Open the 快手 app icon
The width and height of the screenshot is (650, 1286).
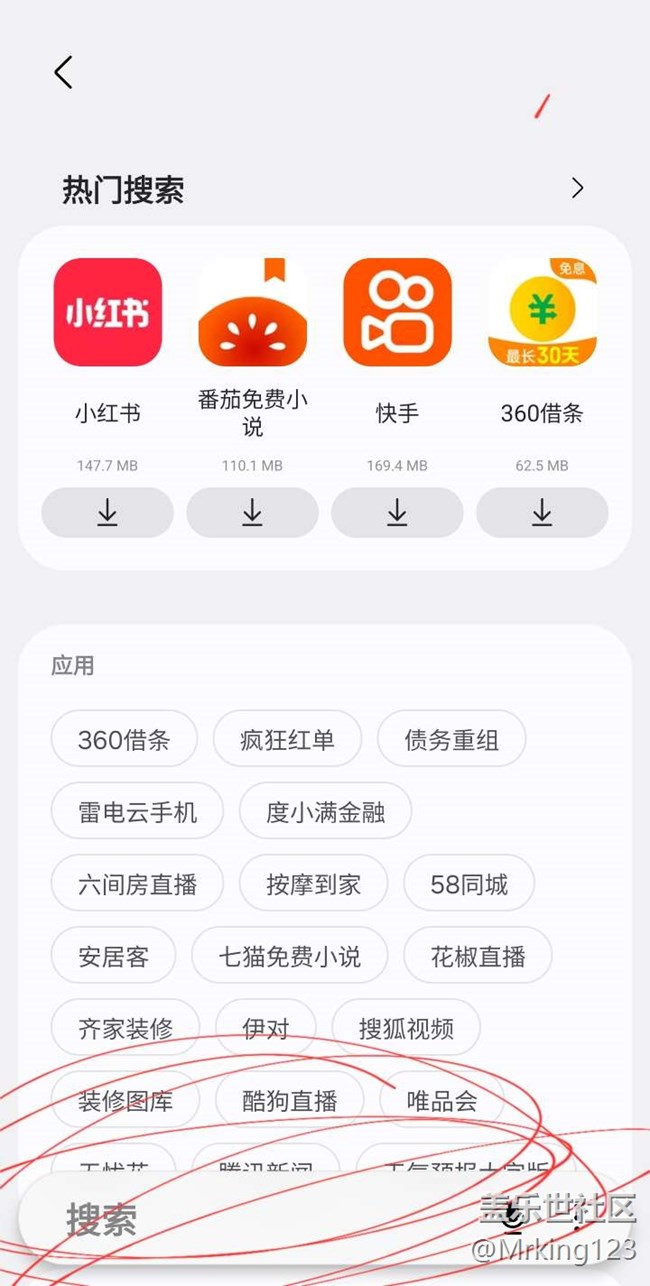coord(397,312)
